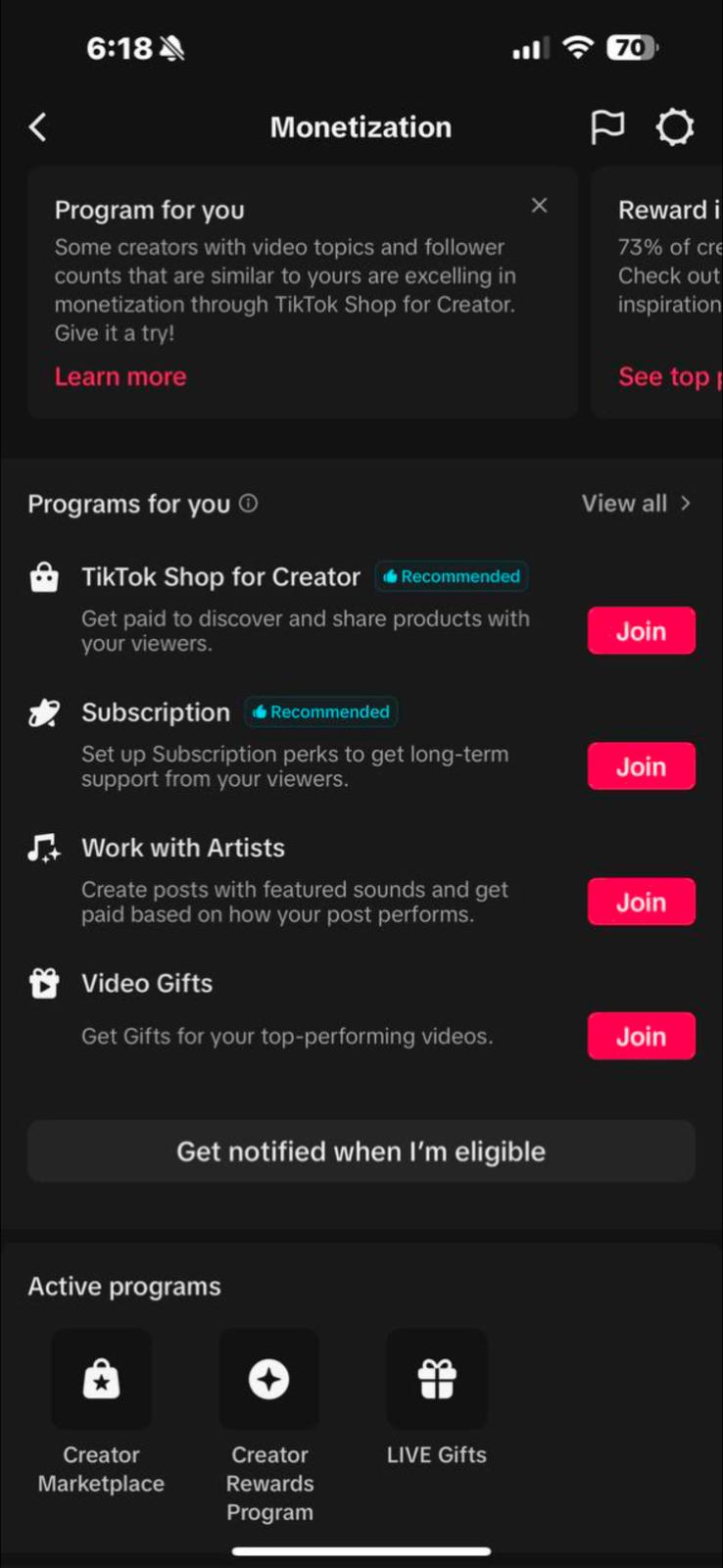This screenshot has height=1568, width=723.
Task: Go back from Monetization screen
Action: [38, 126]
